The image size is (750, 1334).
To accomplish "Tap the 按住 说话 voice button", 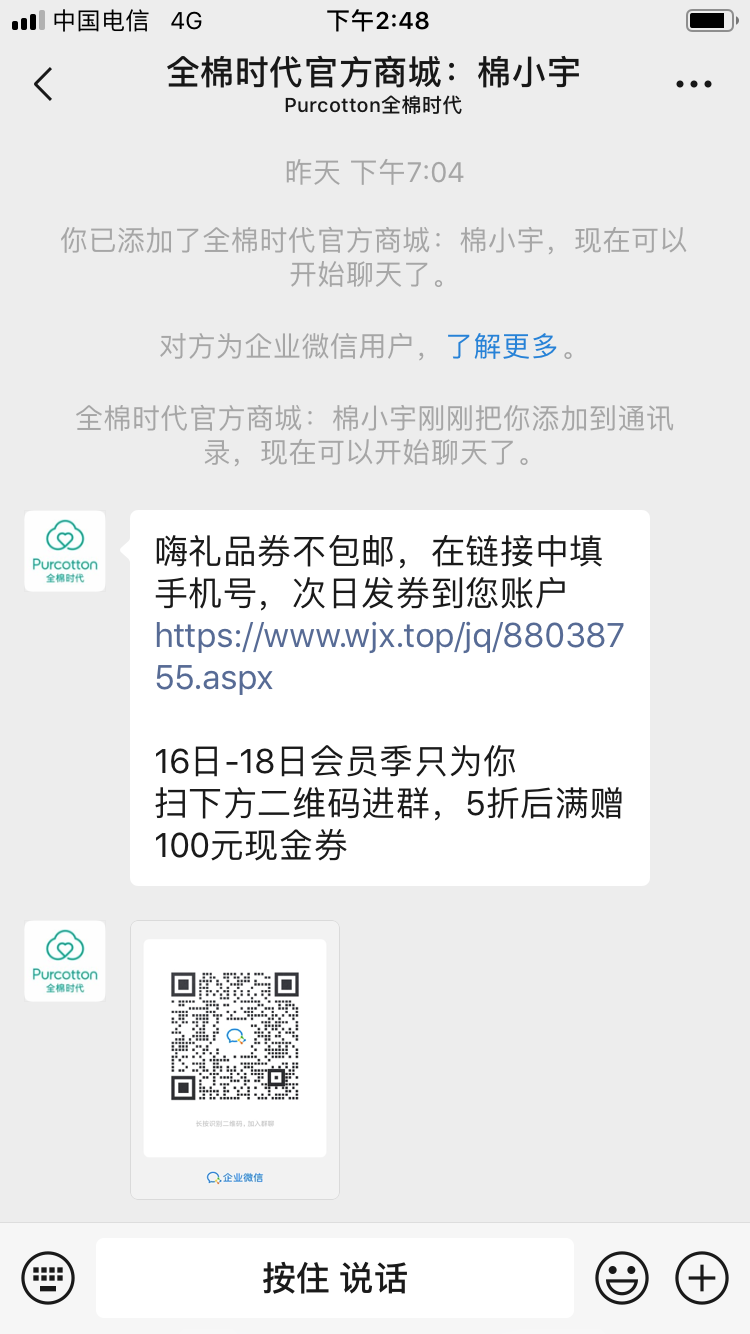I will (x=335, y=1277).
